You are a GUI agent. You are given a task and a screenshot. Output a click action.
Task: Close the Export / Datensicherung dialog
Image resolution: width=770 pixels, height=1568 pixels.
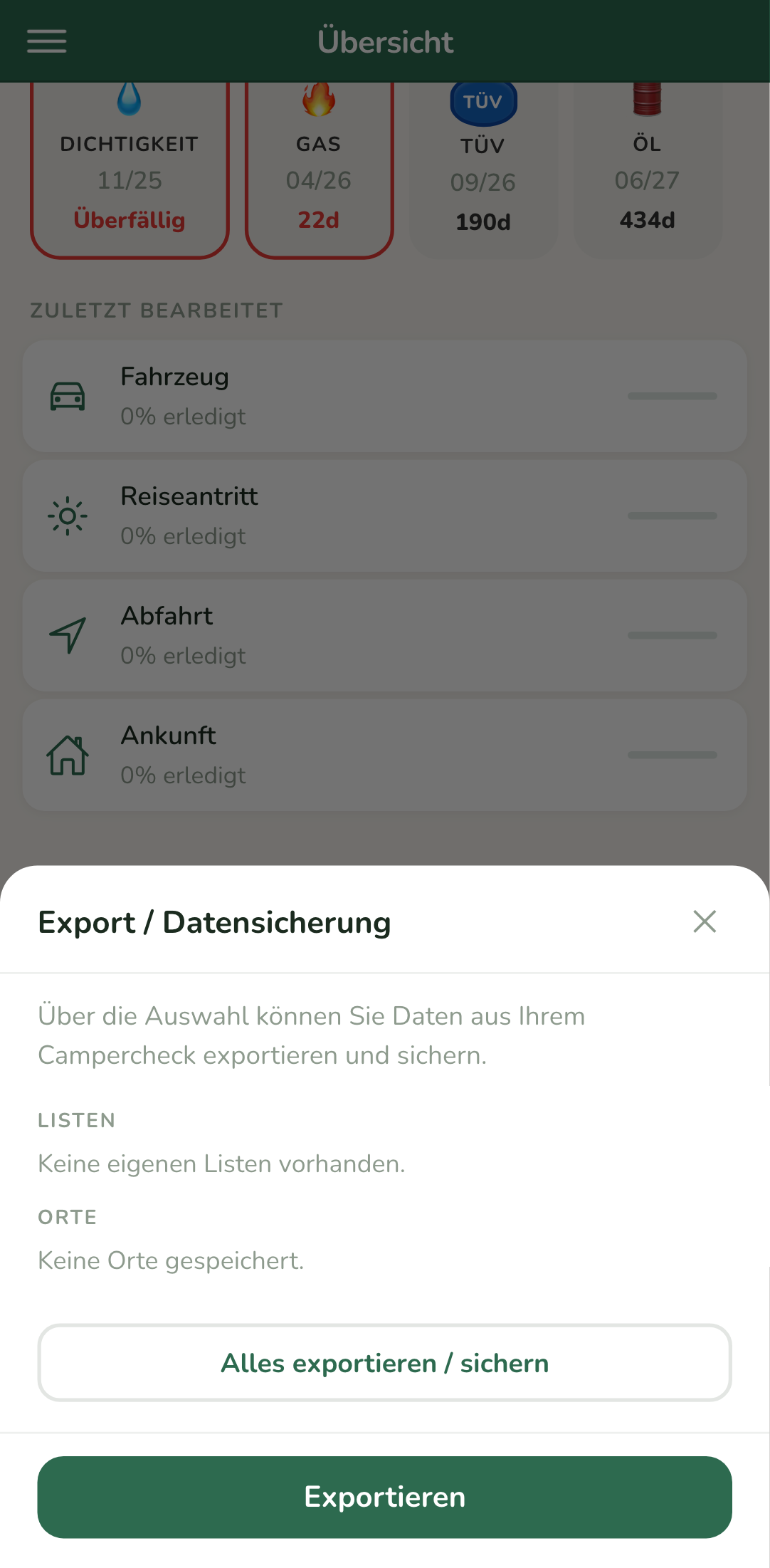click(705, 921)
